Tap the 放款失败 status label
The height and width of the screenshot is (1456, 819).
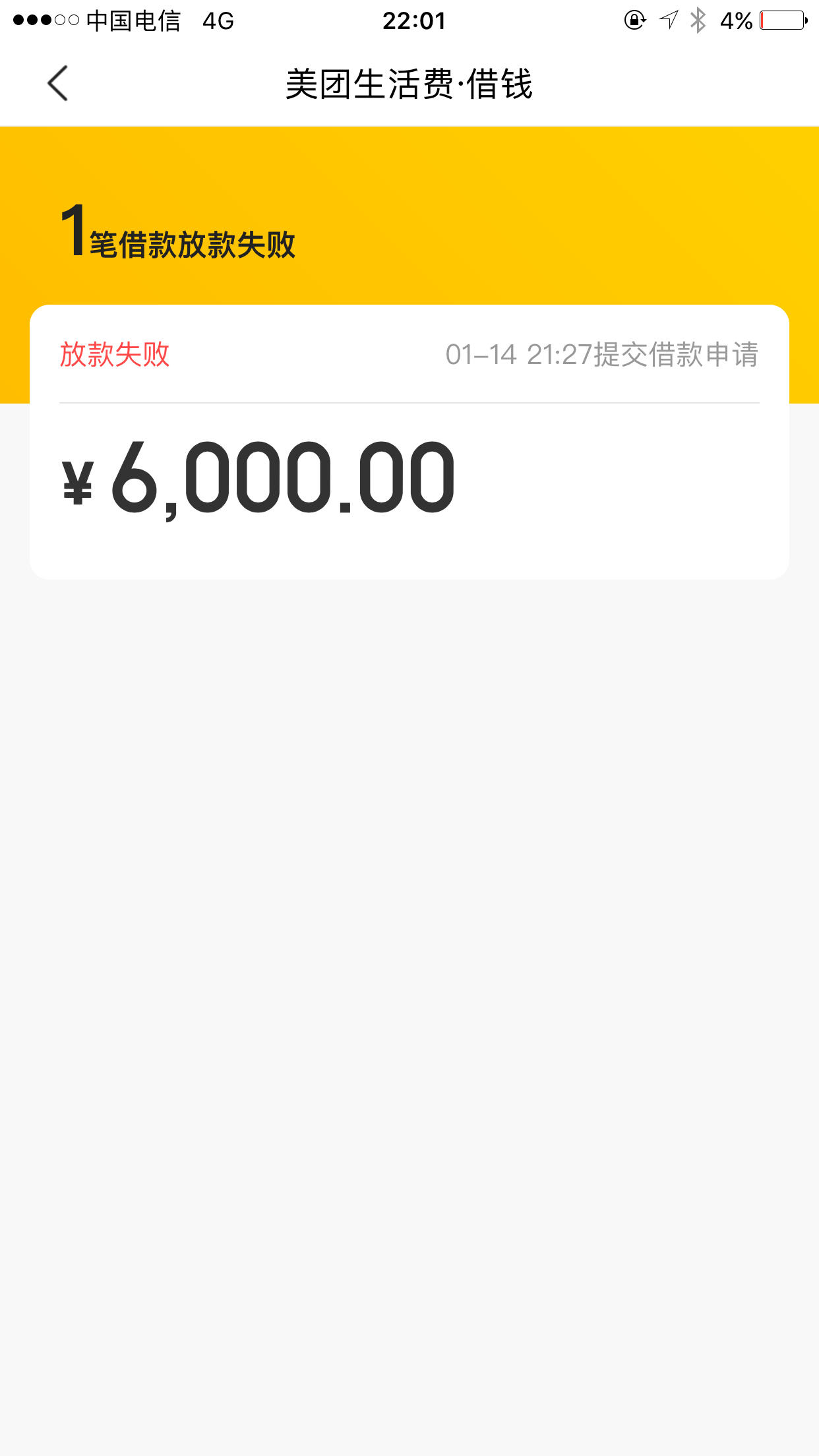click(114, 355)
